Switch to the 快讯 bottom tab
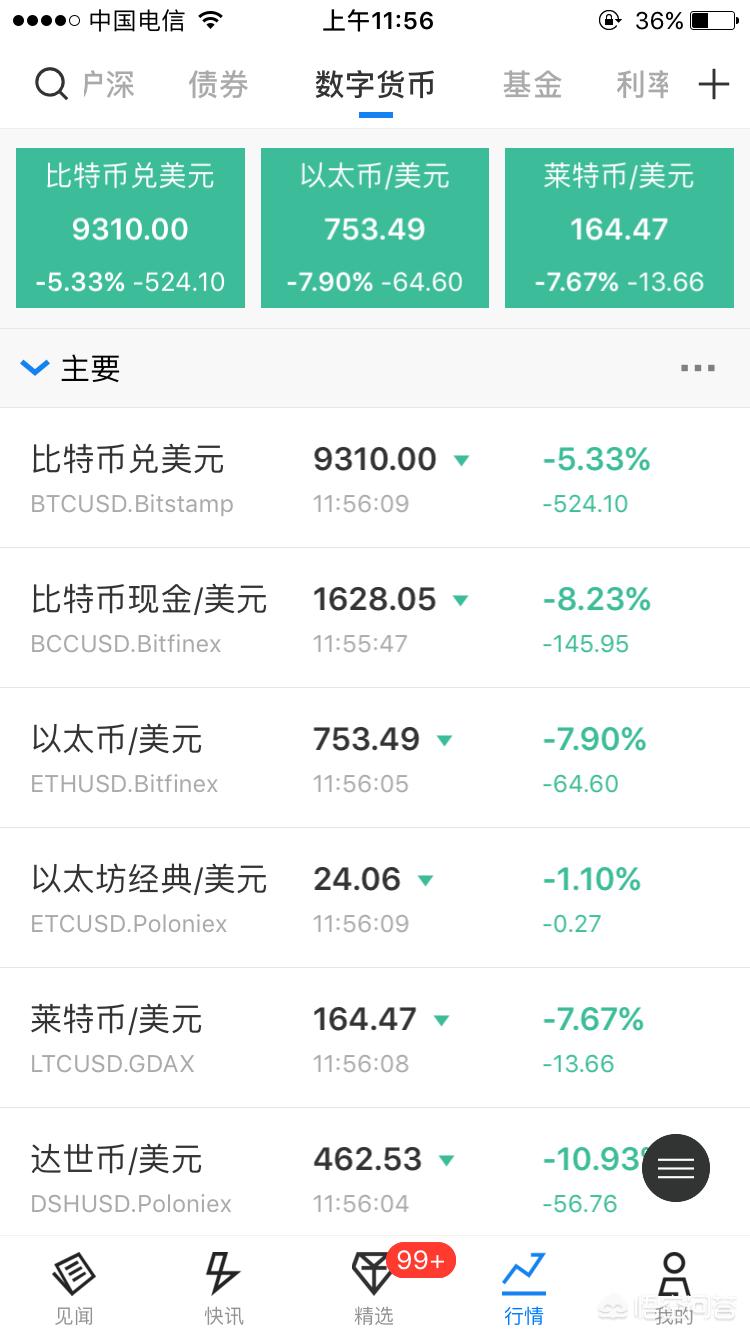Screen dimensions: 750x1334 [x=223, y=1288]
